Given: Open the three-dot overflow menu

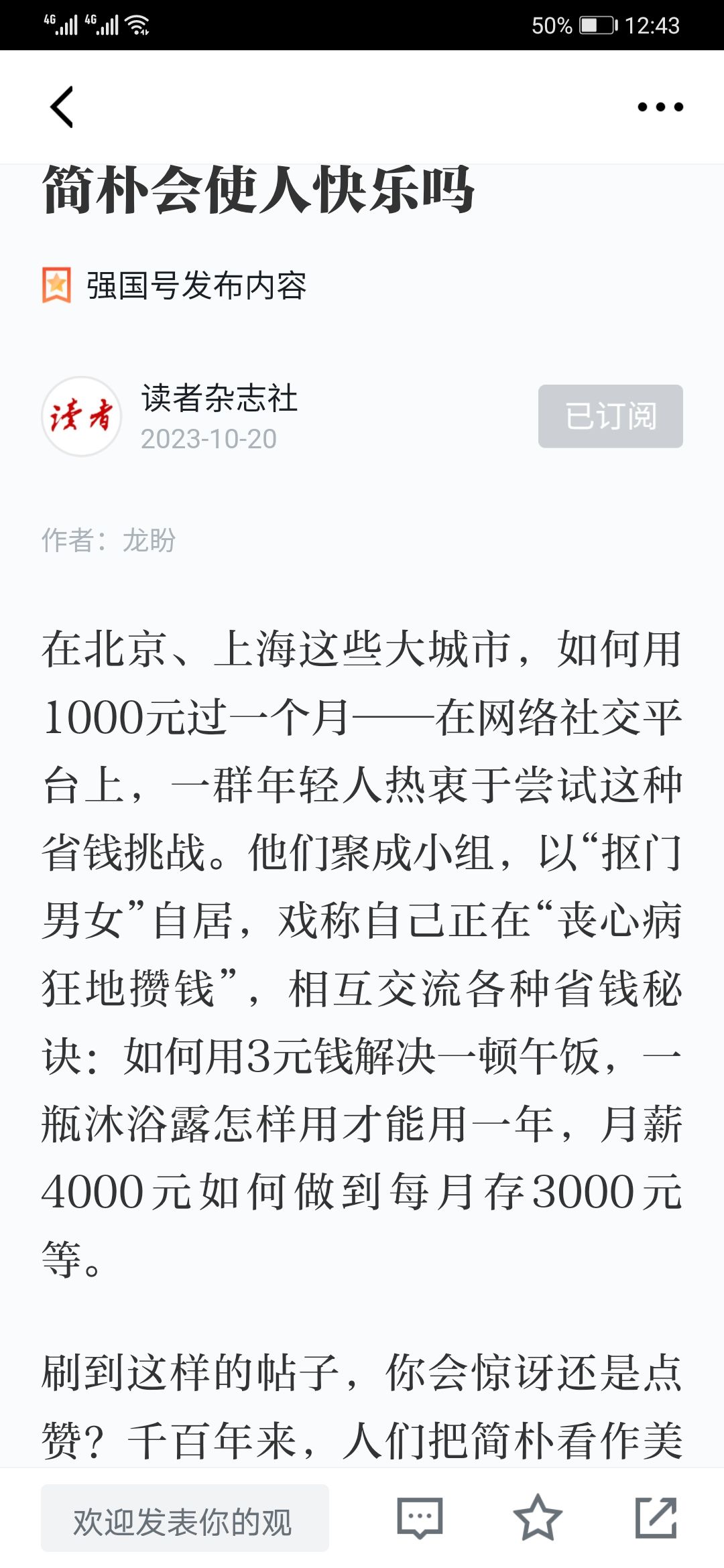Looking at the screenshot, I should tap(660, 107).
